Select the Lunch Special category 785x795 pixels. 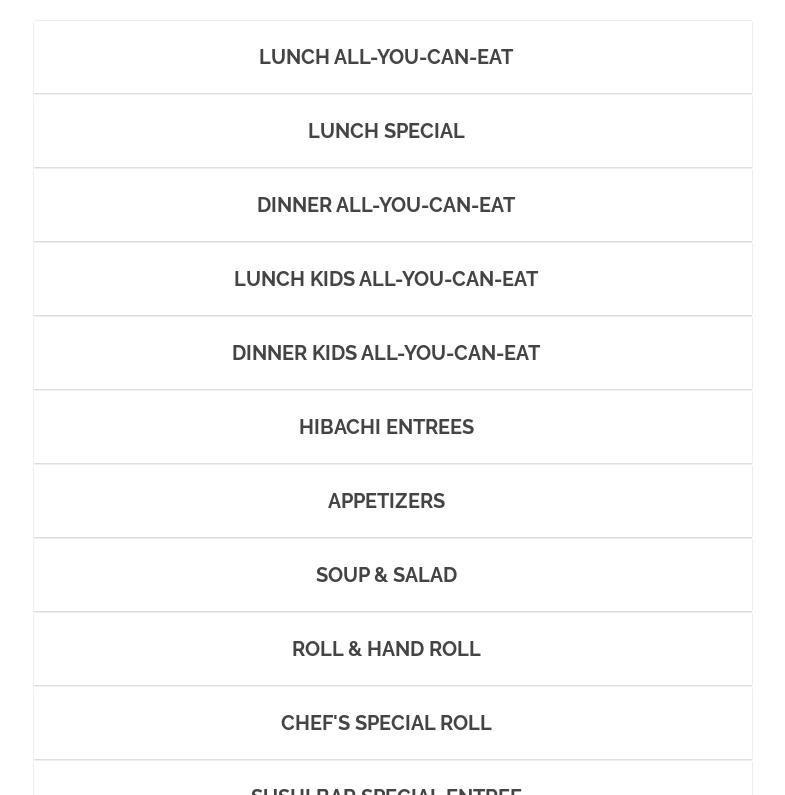coord(392,131)
